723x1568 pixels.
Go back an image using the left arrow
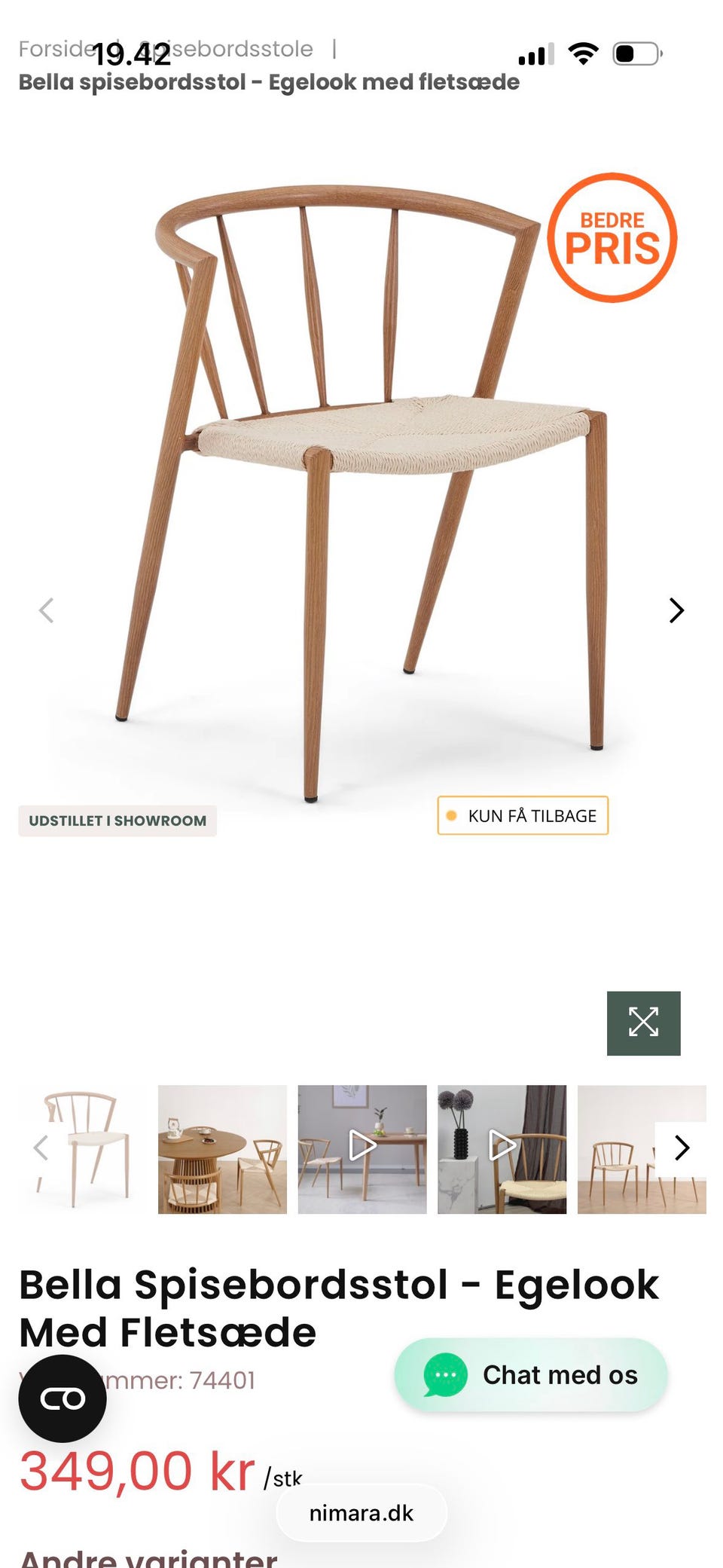point(47,610)
